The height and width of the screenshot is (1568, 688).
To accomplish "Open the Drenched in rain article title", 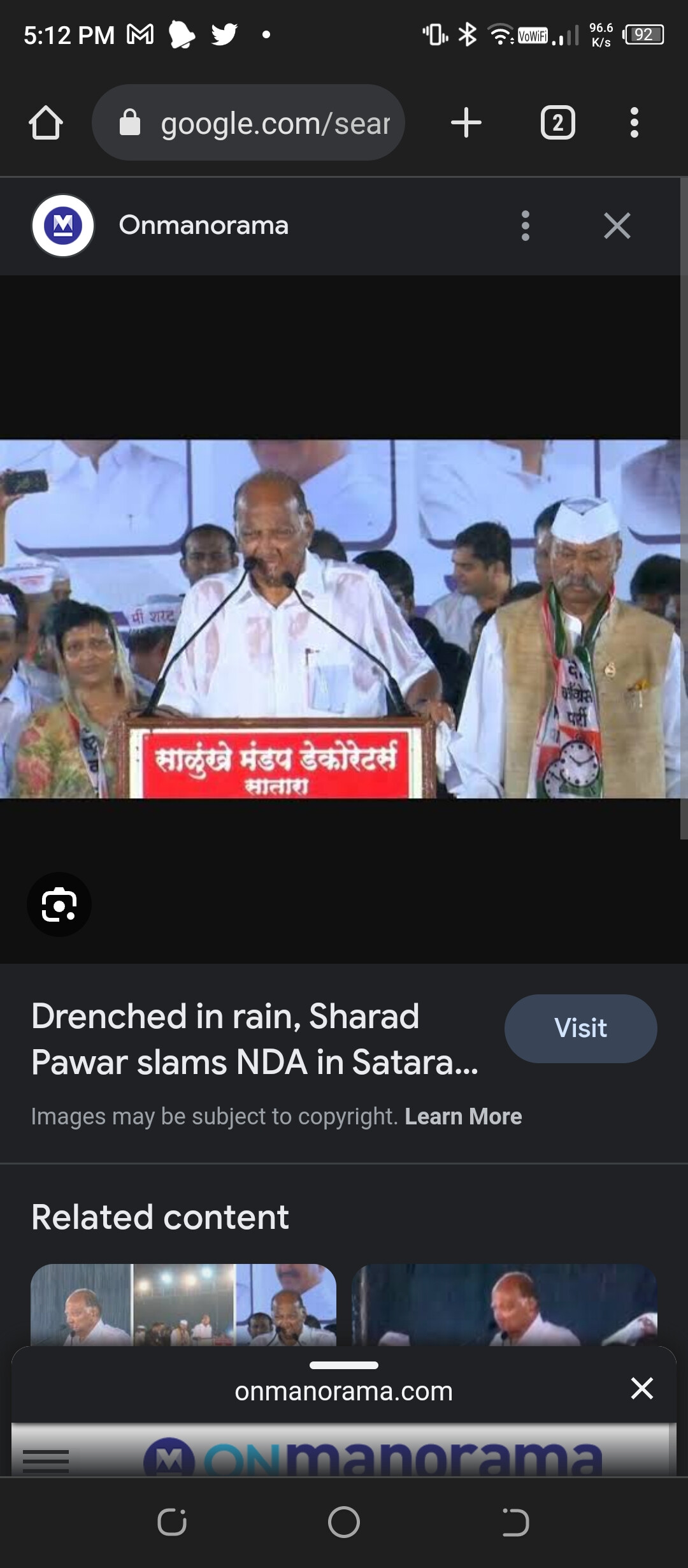I will (x=255, y=1039).
